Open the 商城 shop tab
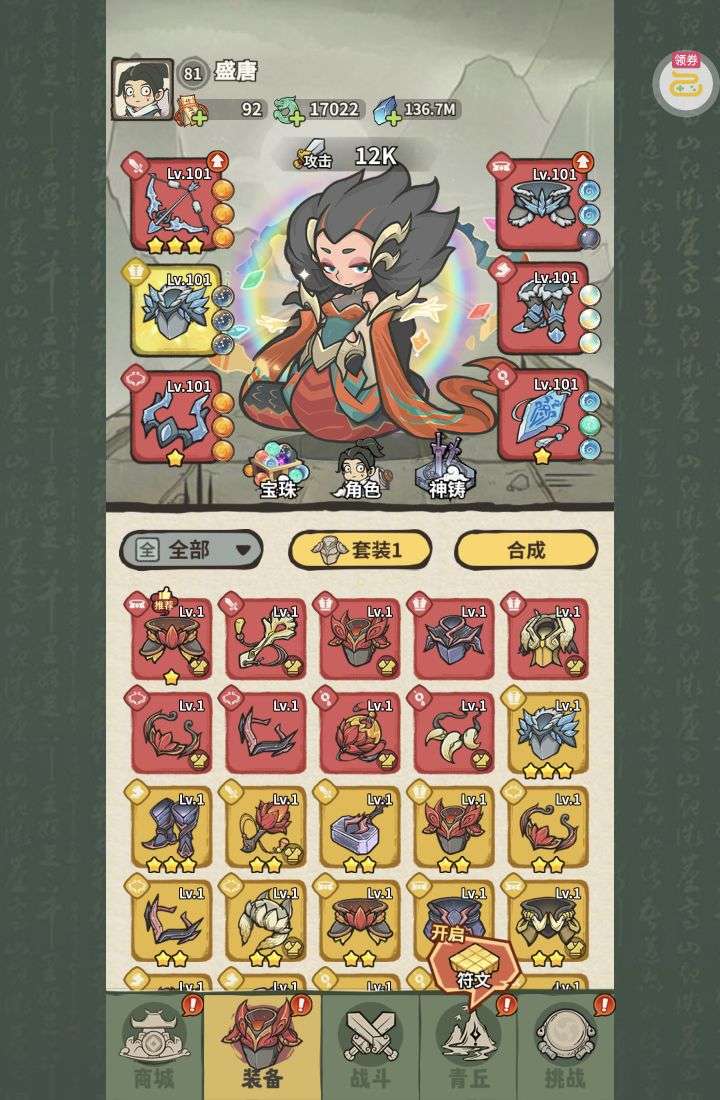720x1100 pixels. tap(154, 1046)
